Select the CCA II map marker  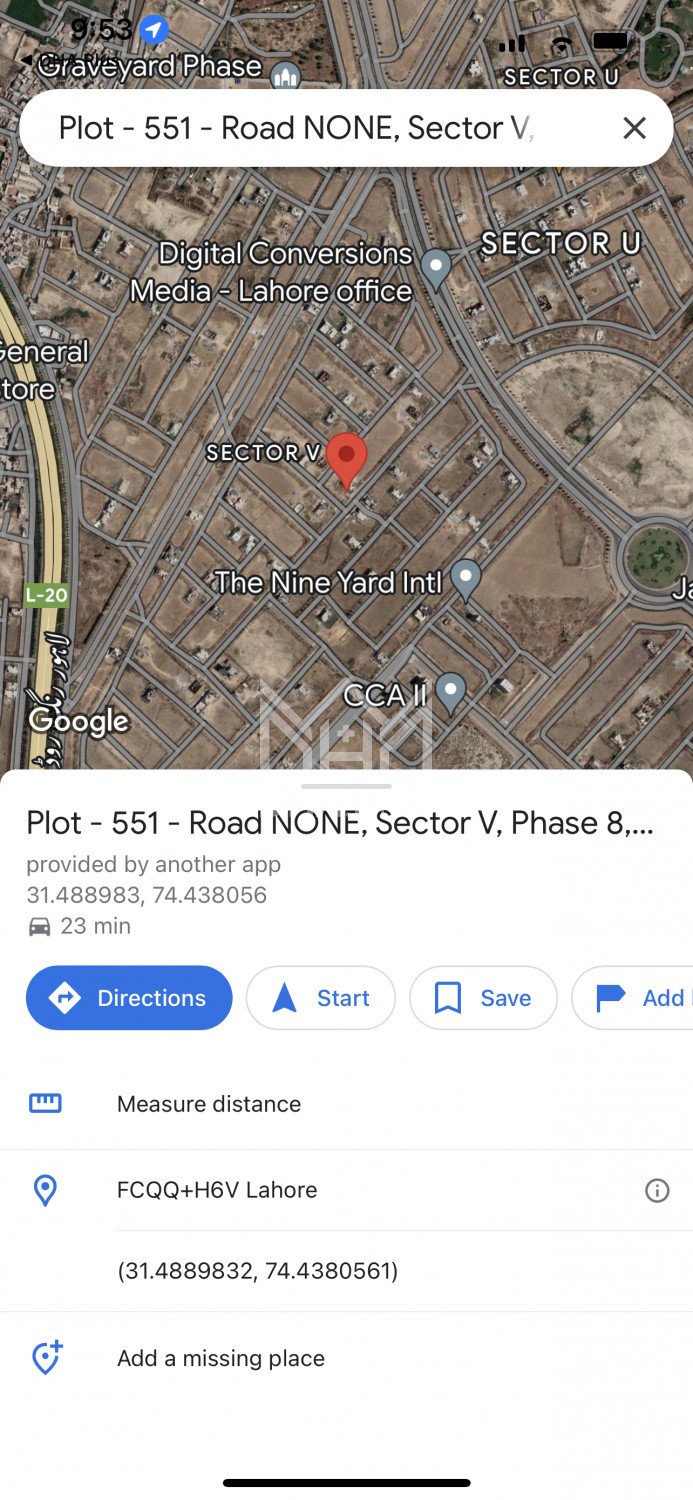[451, 691]
